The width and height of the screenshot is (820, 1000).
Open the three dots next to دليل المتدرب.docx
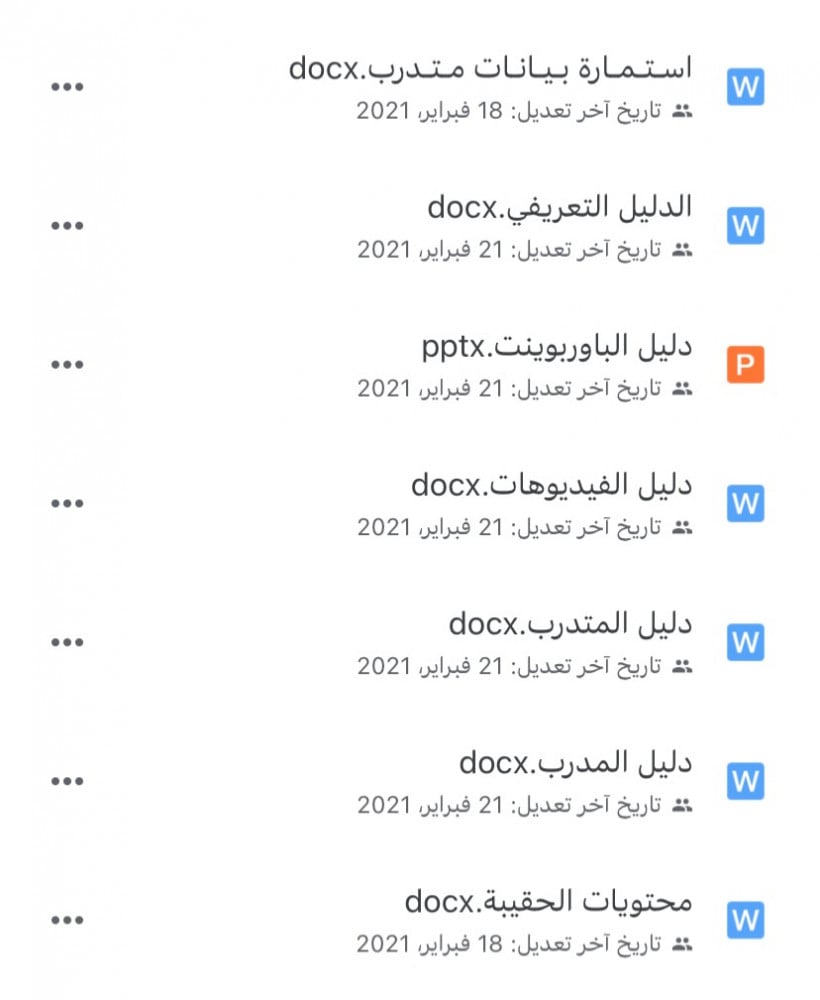pos(67,643)
